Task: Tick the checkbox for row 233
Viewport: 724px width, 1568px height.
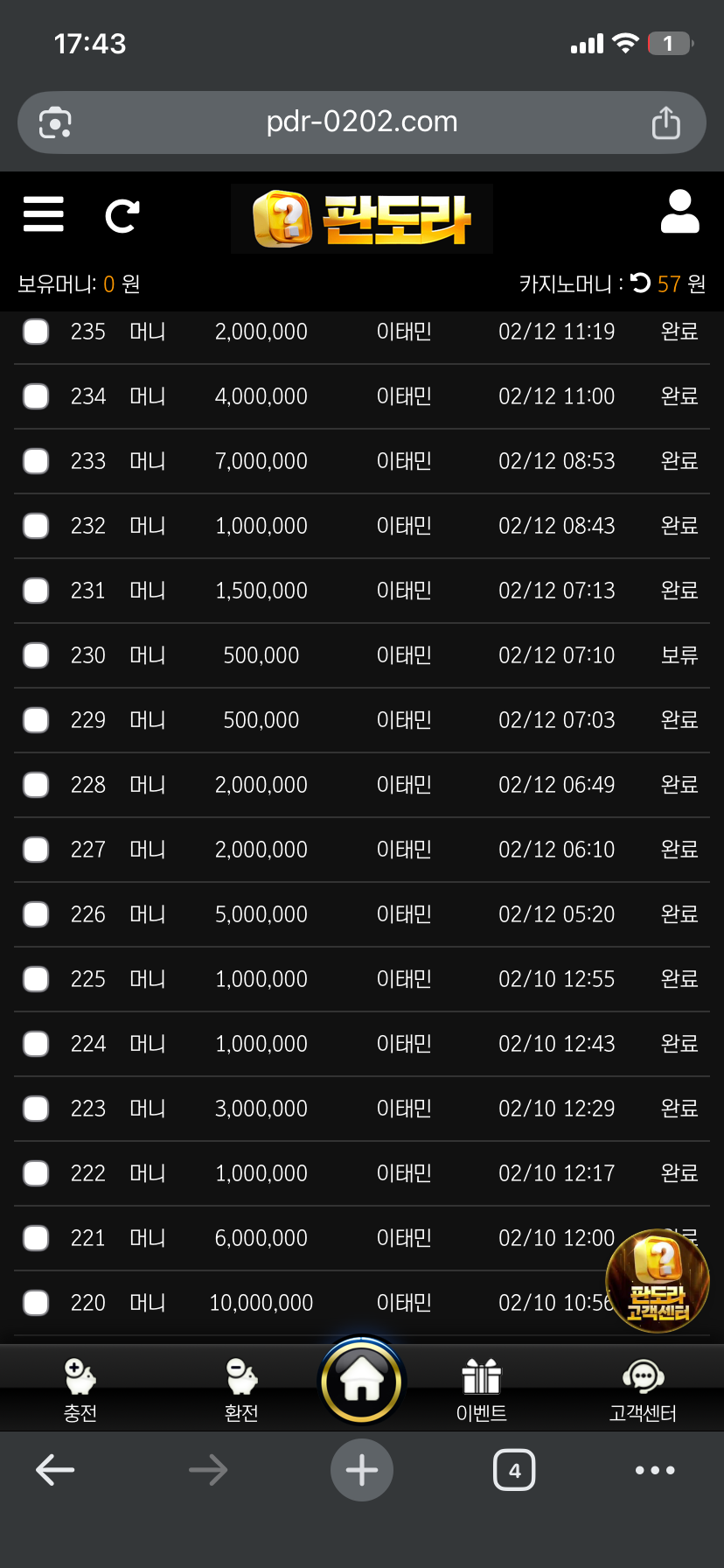Action: (x=36, y=461)
